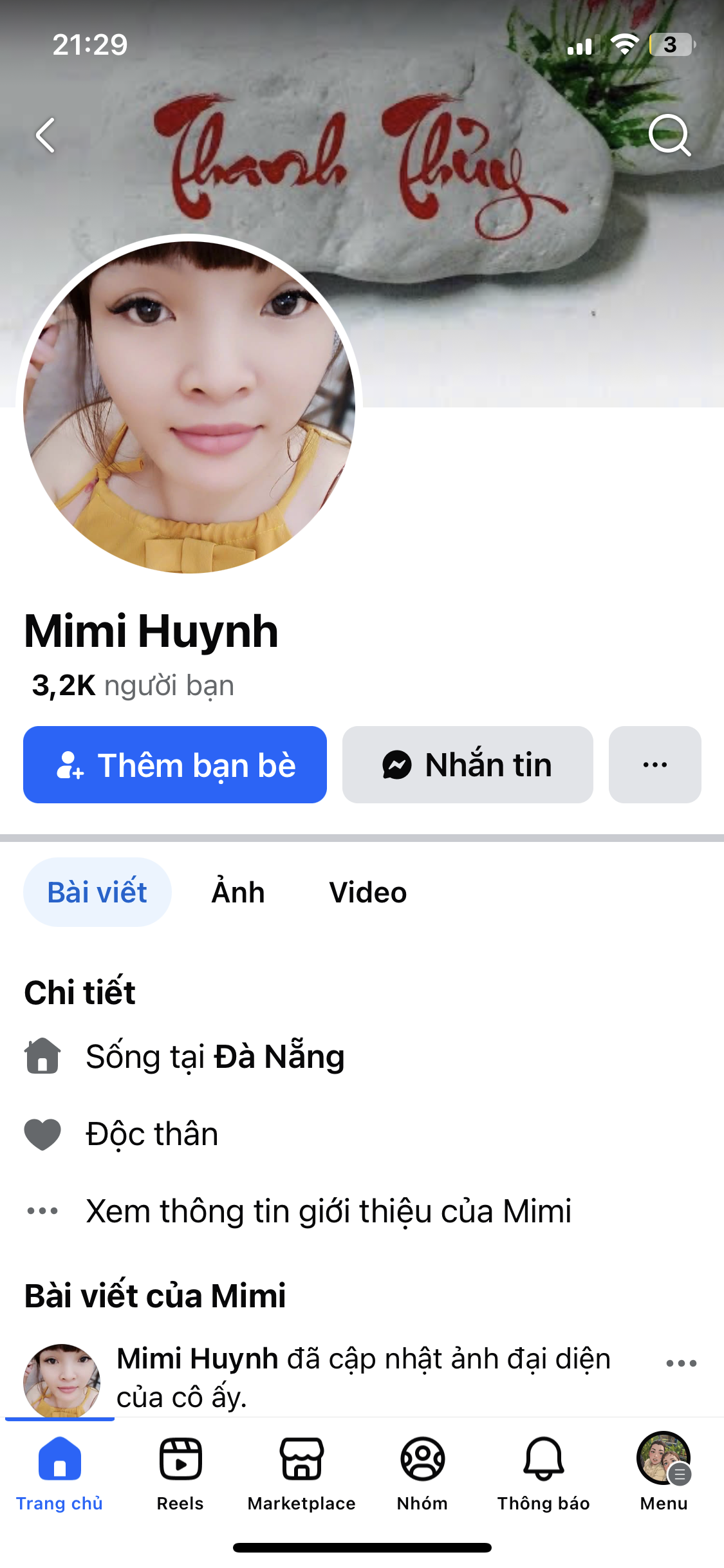
Task: Tap Thêm bạn bè to add friend
Action: pyautogui.click(x=175, y=765)
